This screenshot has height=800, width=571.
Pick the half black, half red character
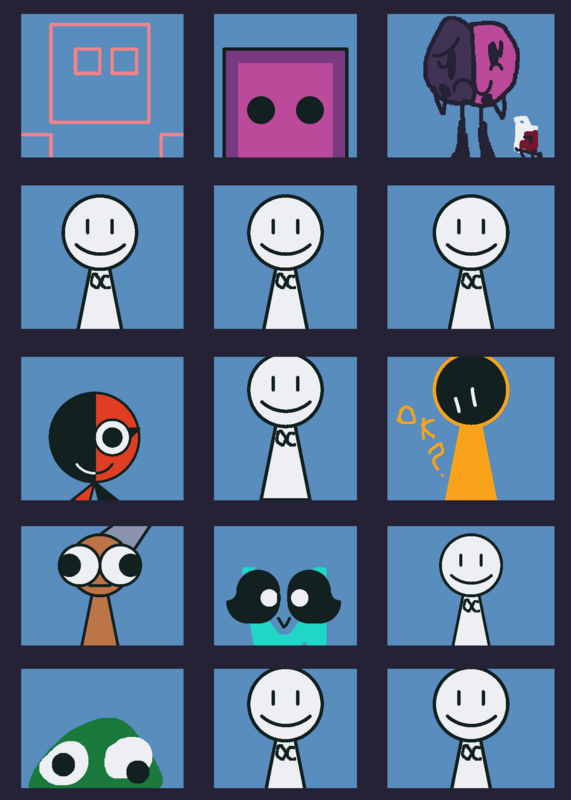pyautogui.click(x=102, y=429)
